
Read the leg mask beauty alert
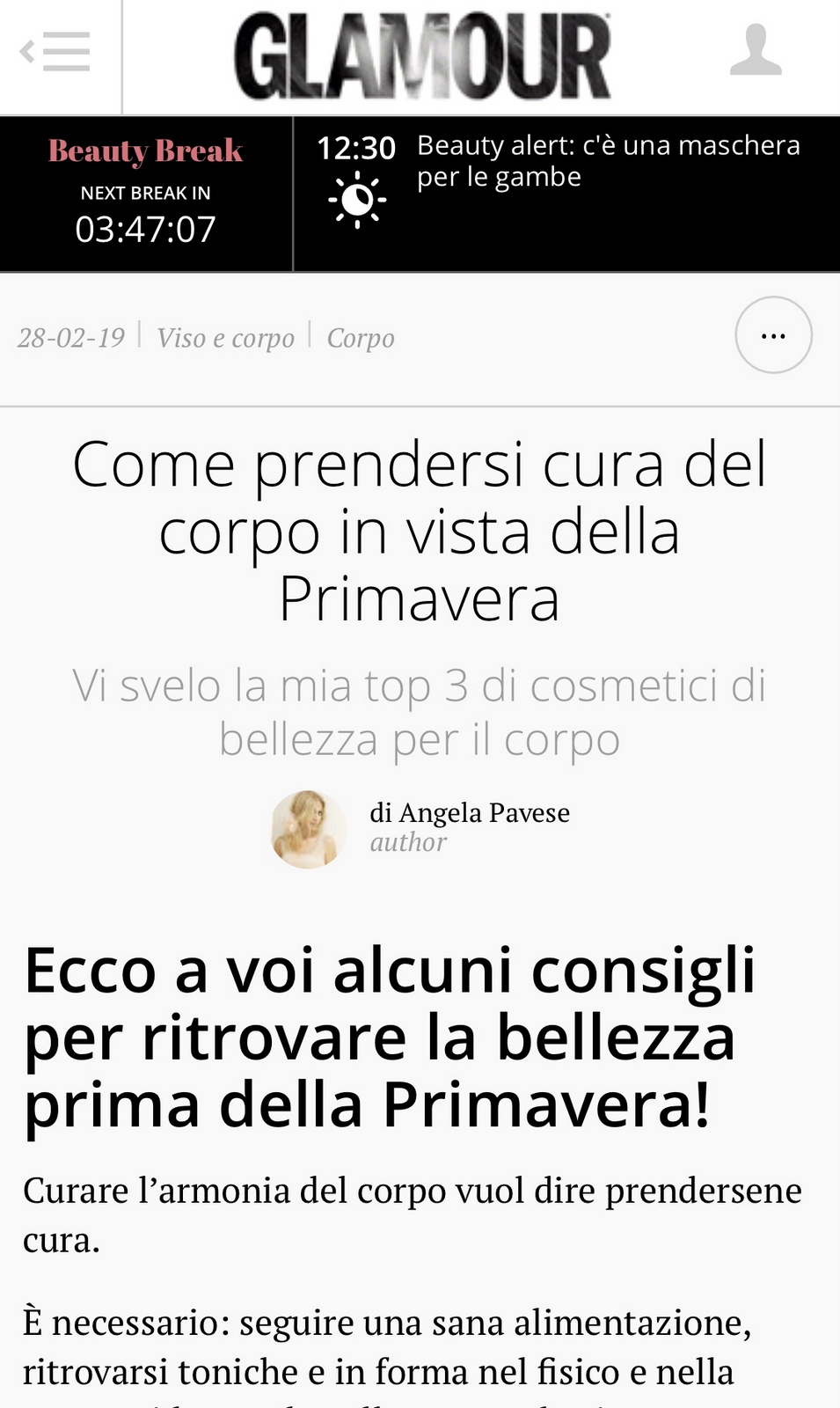(608, 161)
